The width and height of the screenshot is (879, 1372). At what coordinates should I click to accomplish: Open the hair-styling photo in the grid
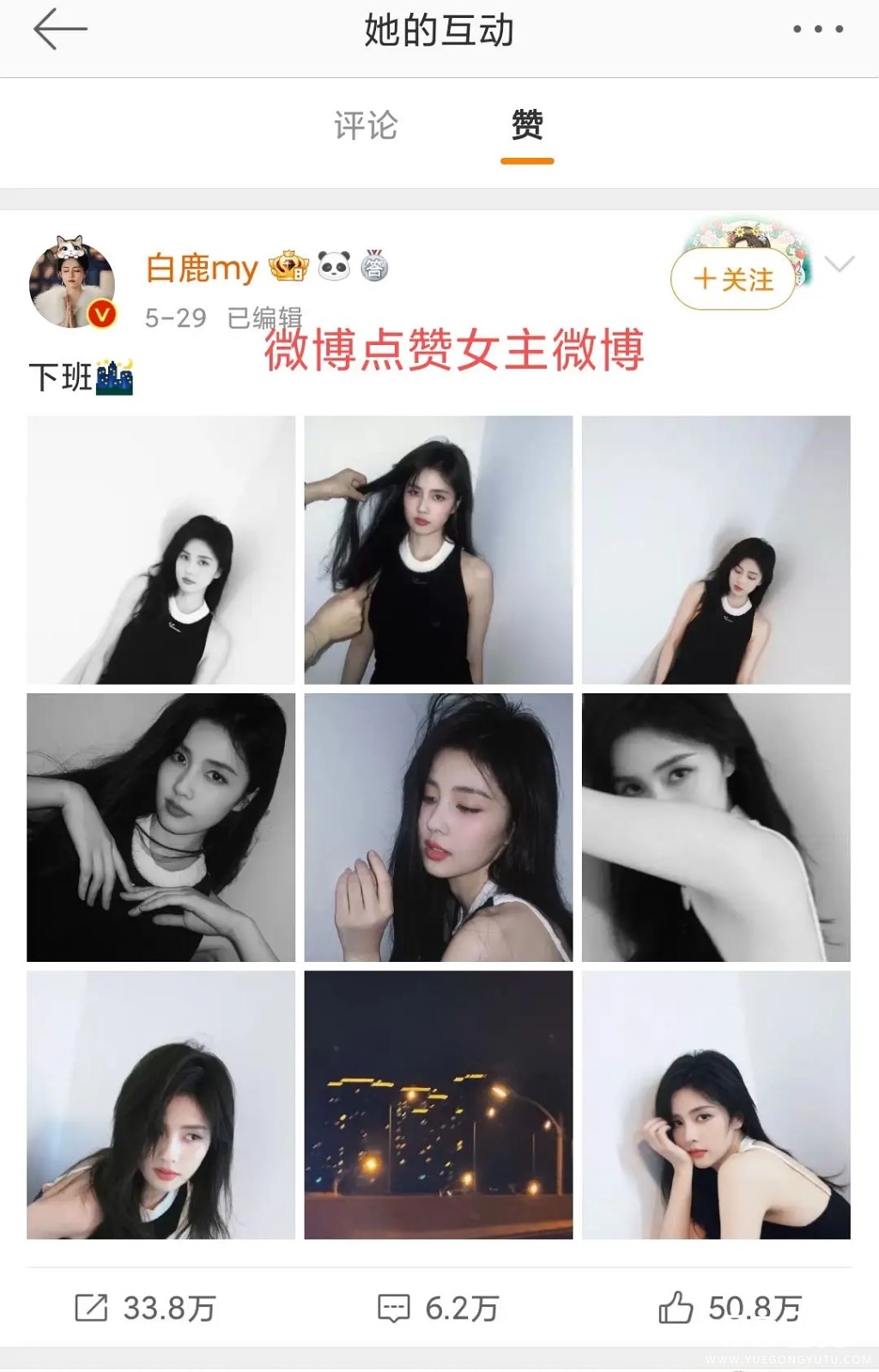pos(438,550)
